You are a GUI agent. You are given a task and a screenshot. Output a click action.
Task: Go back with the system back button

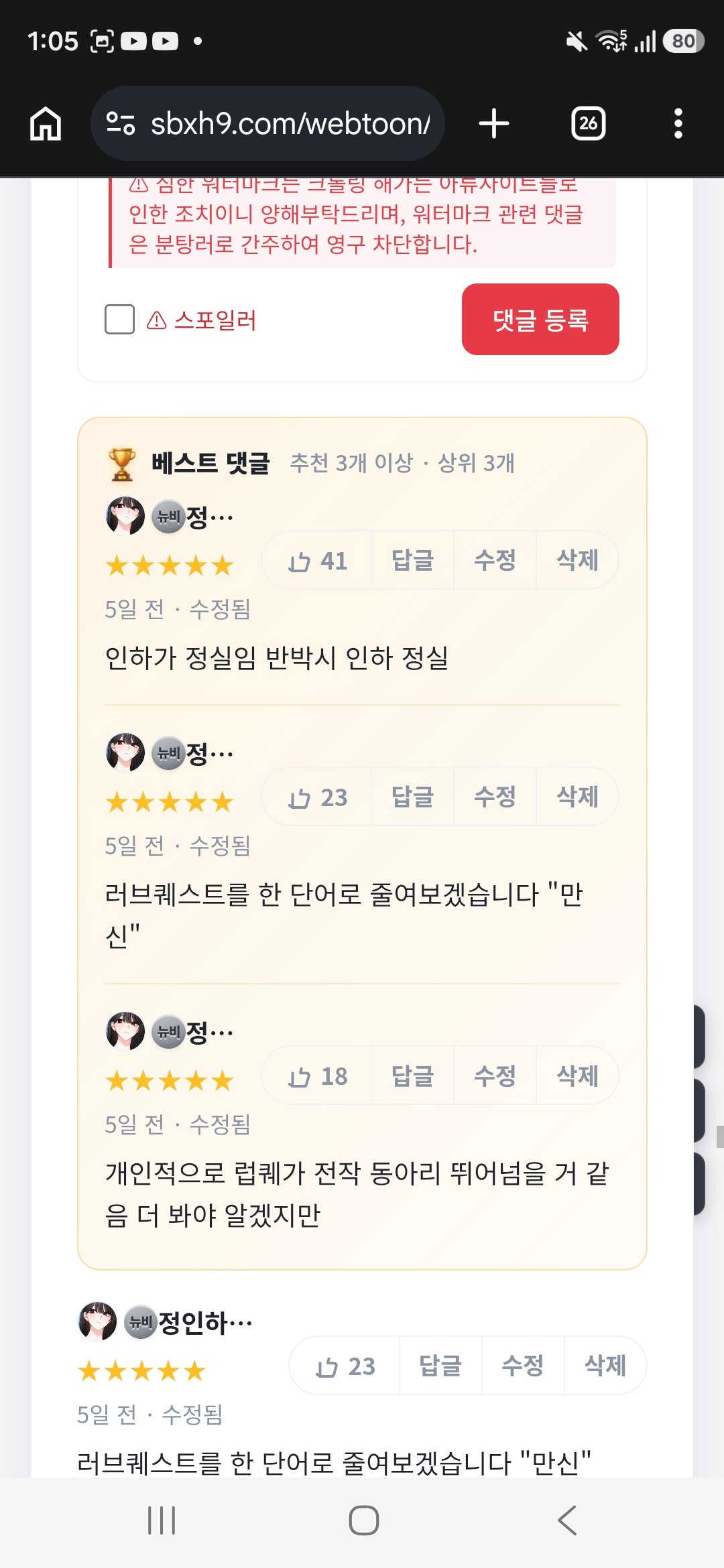pyautogui.click(x=567, y=1520)
